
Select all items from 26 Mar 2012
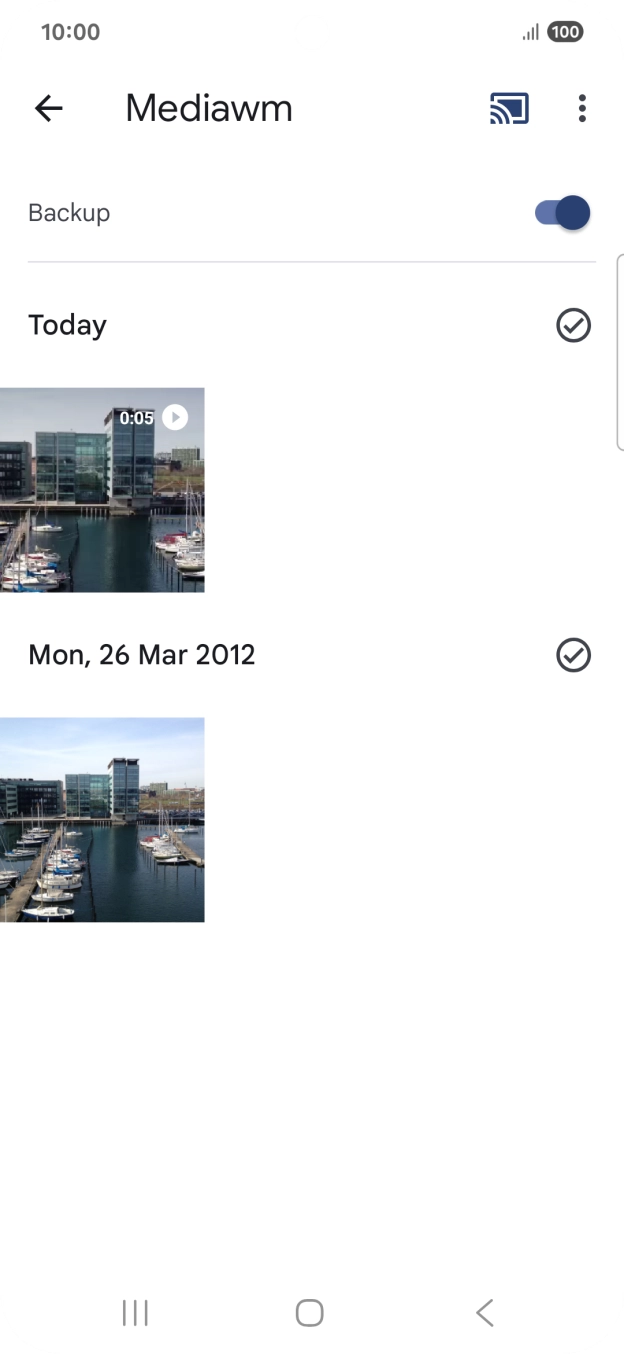[x=573, y=655]
